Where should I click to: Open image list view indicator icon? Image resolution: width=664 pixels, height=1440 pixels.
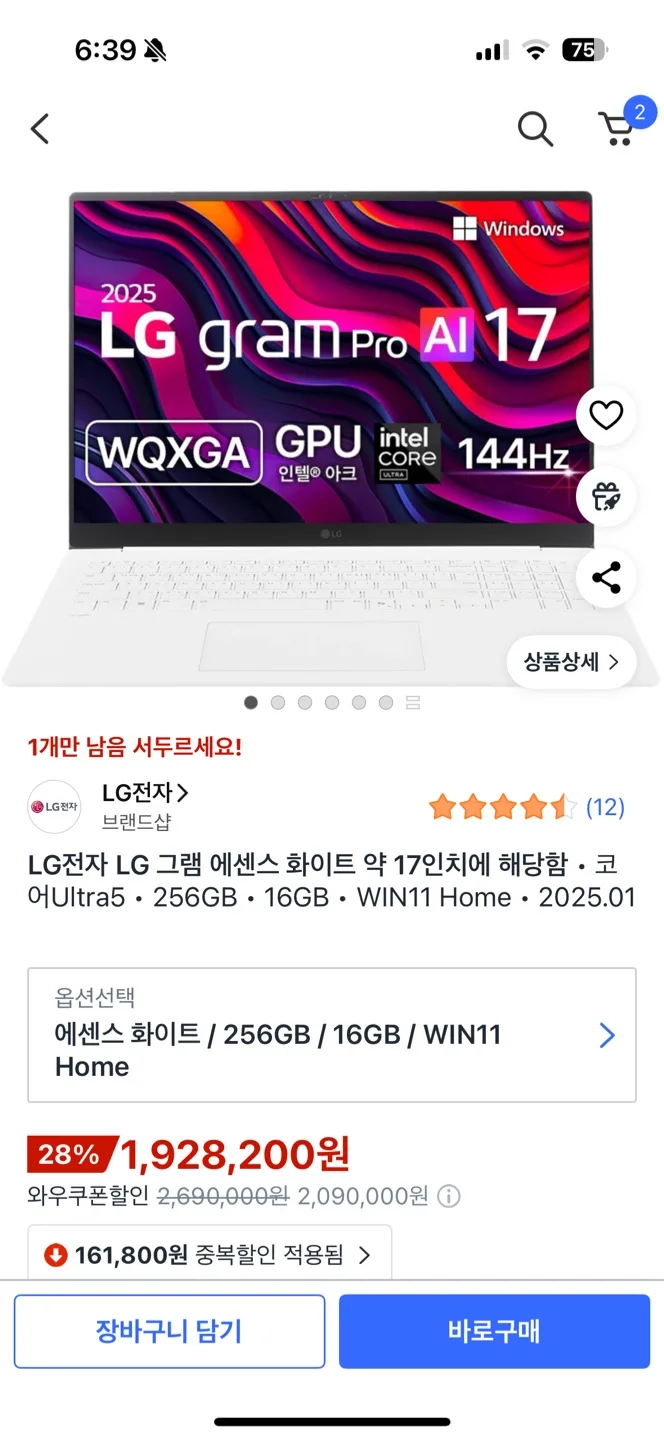[x=413, y=703]
